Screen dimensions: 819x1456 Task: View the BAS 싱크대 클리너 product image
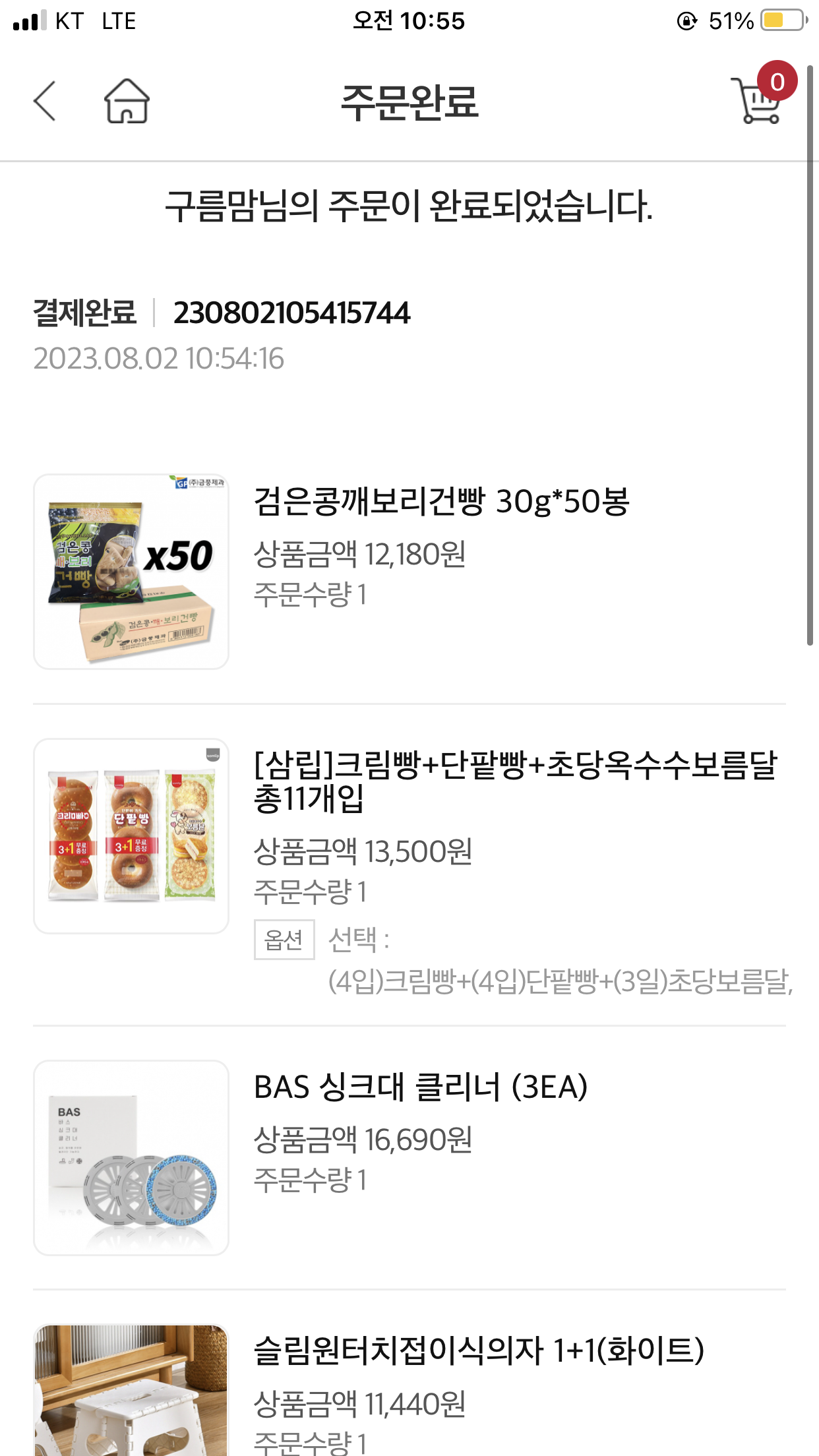click(x=131, y=1157)
